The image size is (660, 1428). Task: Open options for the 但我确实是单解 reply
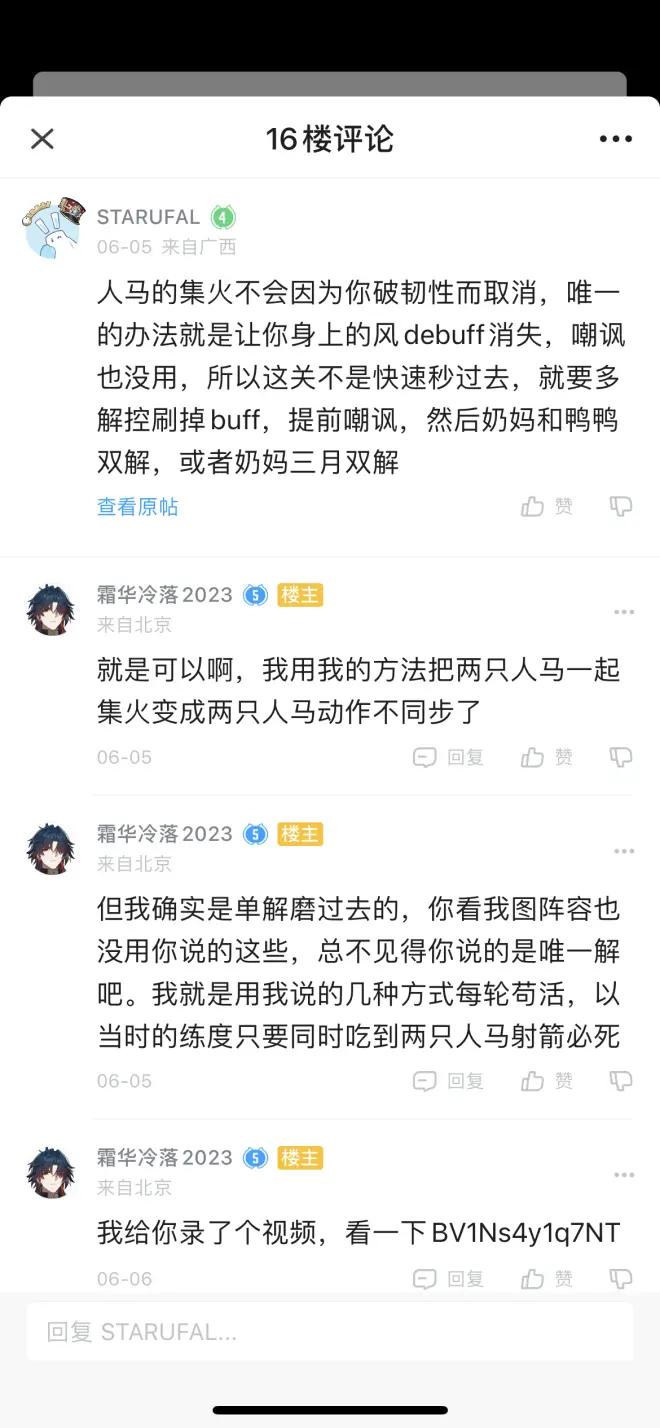point(624,851)
